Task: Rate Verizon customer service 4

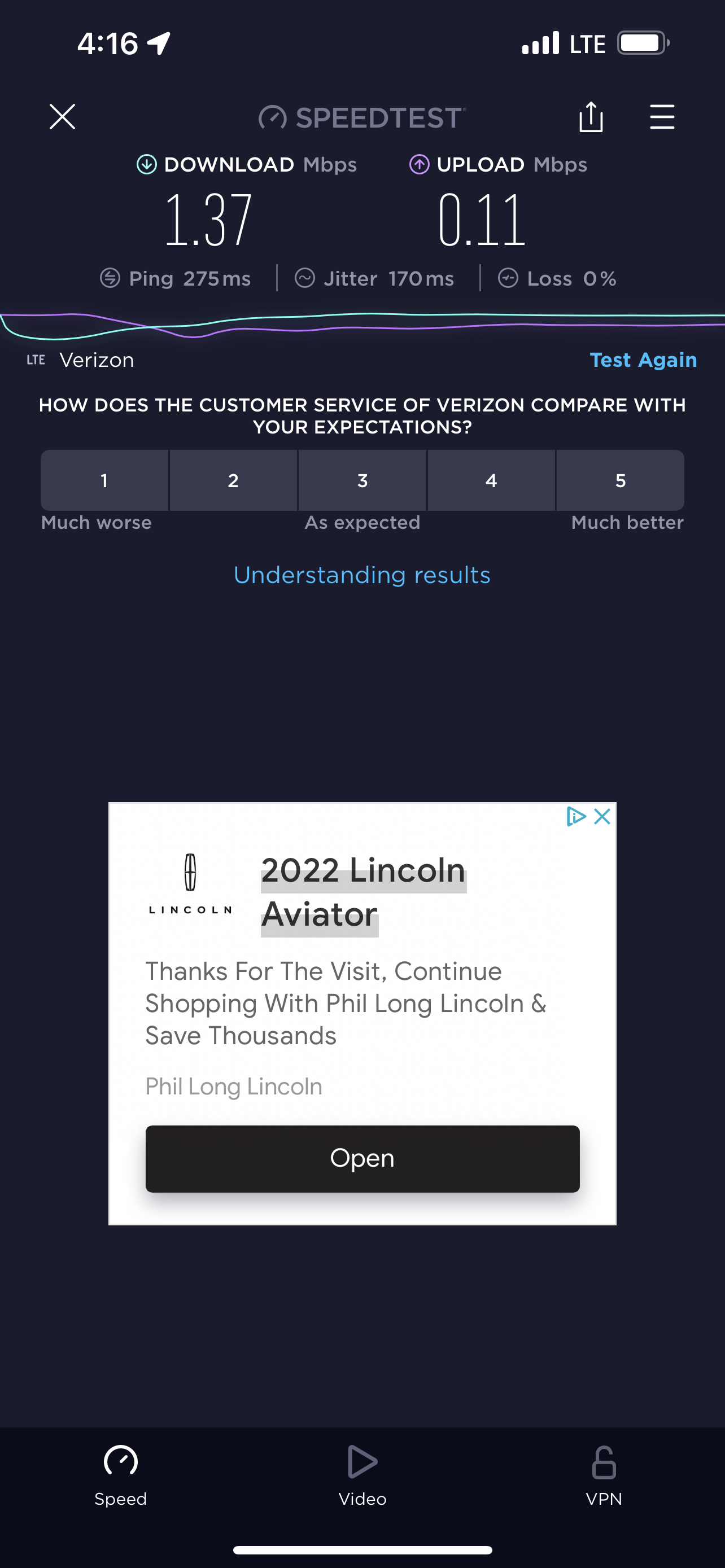Action: point(491,480)
